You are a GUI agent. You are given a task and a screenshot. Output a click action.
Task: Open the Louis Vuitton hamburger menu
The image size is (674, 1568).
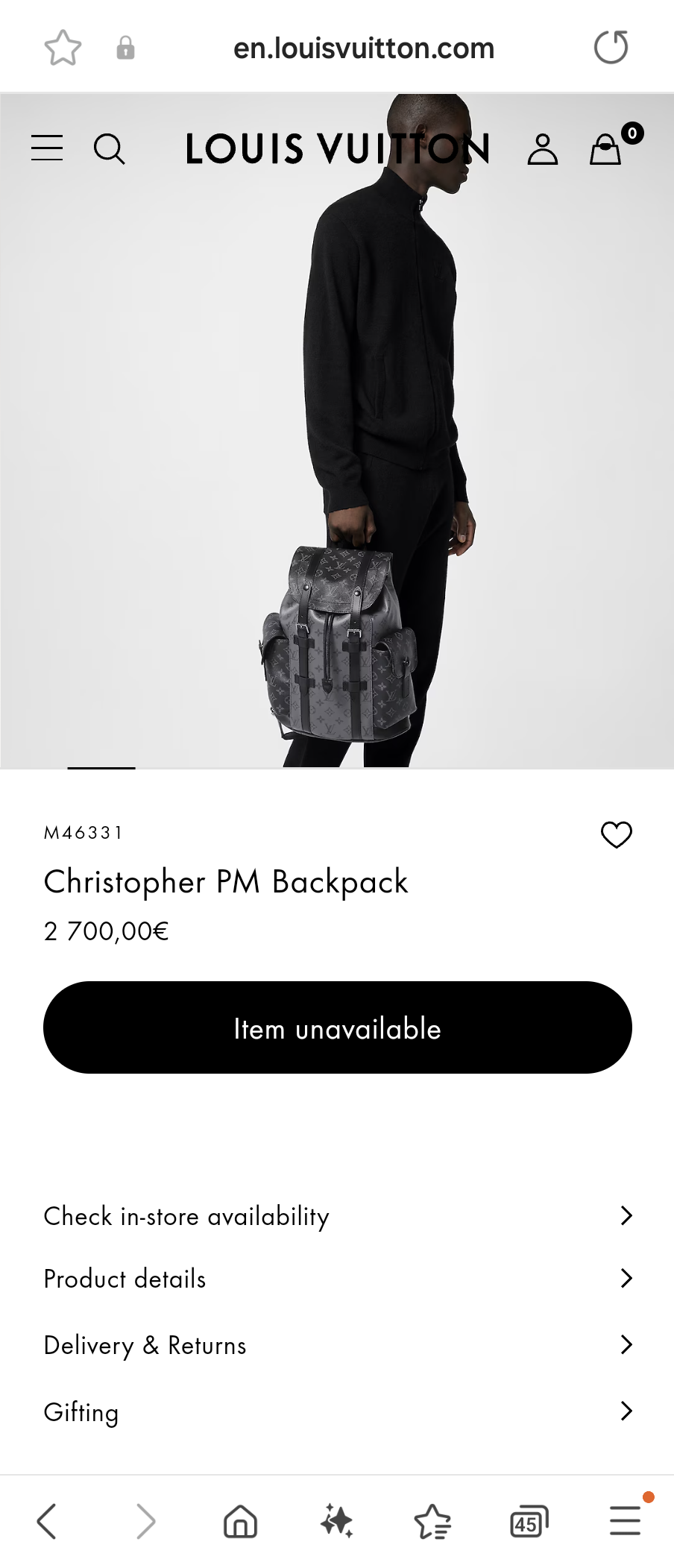46,148
